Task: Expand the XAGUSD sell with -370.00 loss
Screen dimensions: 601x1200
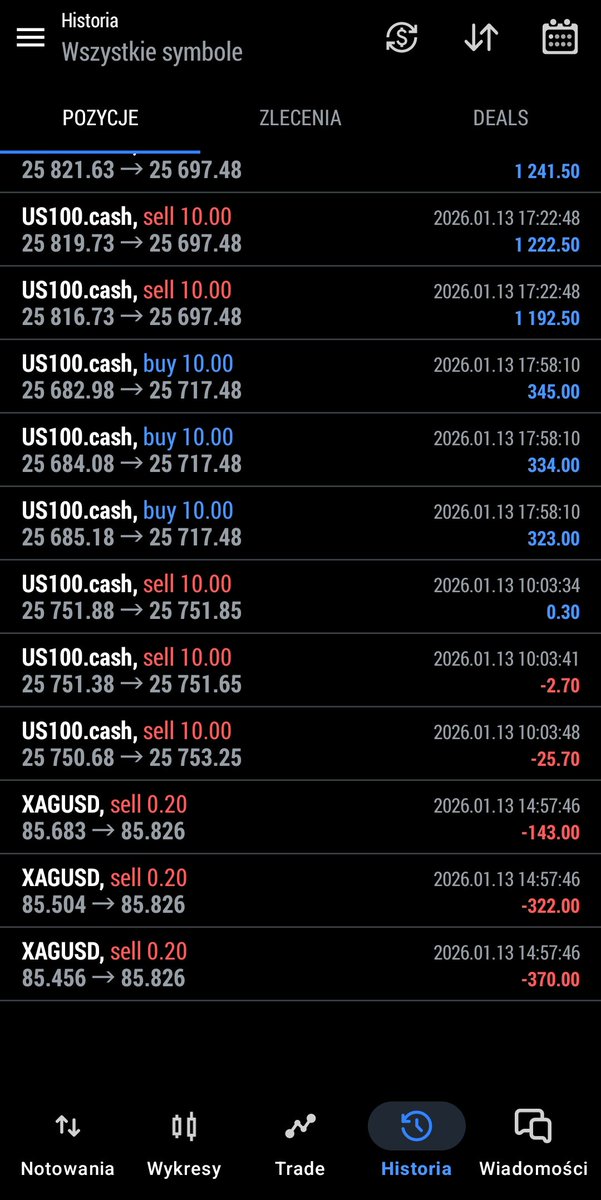Action: click(300, 964)
